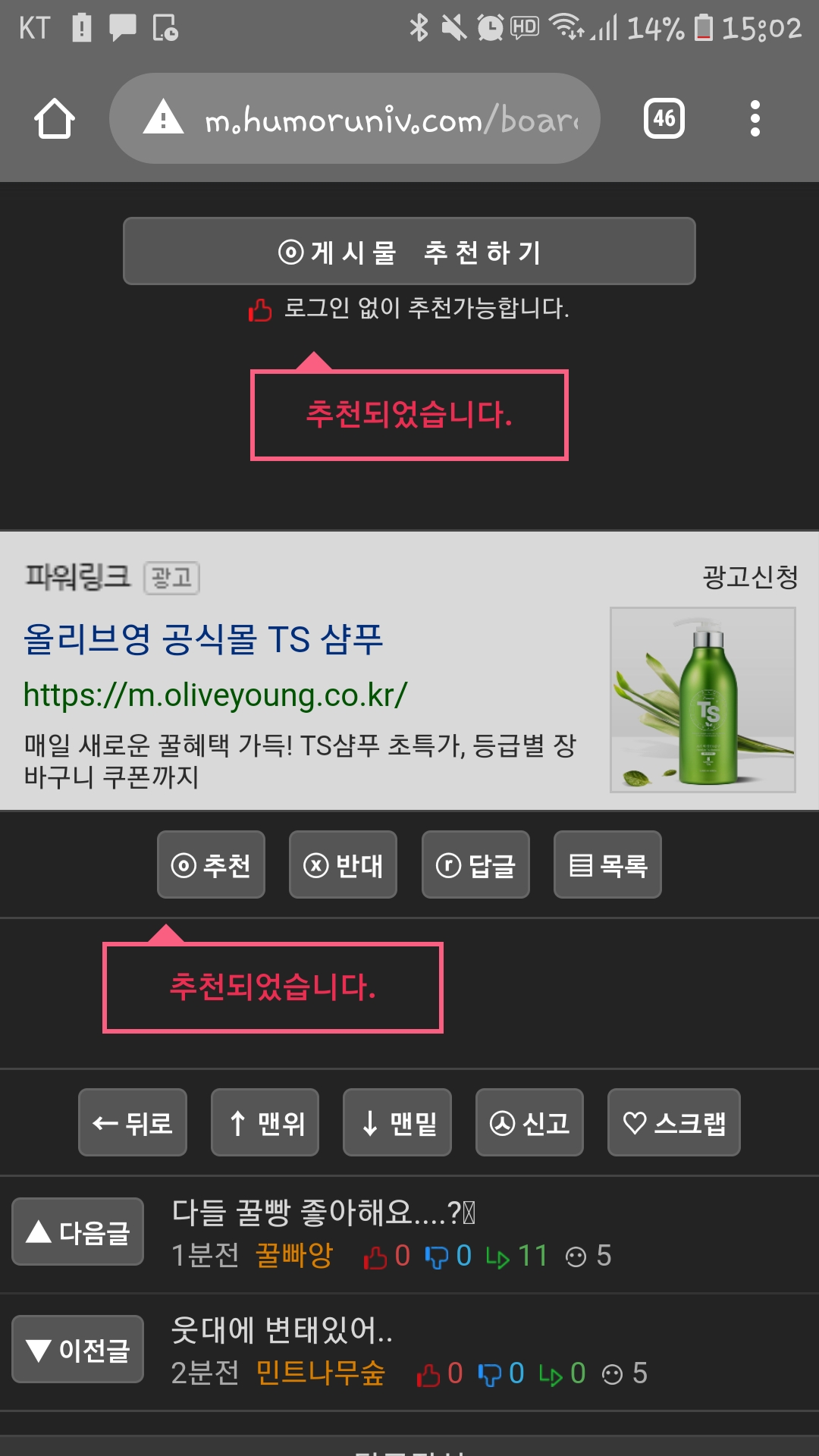Open the 광고신청 link
The width and height of the screenshot is (819, 1456).
[x=750, y=577]
